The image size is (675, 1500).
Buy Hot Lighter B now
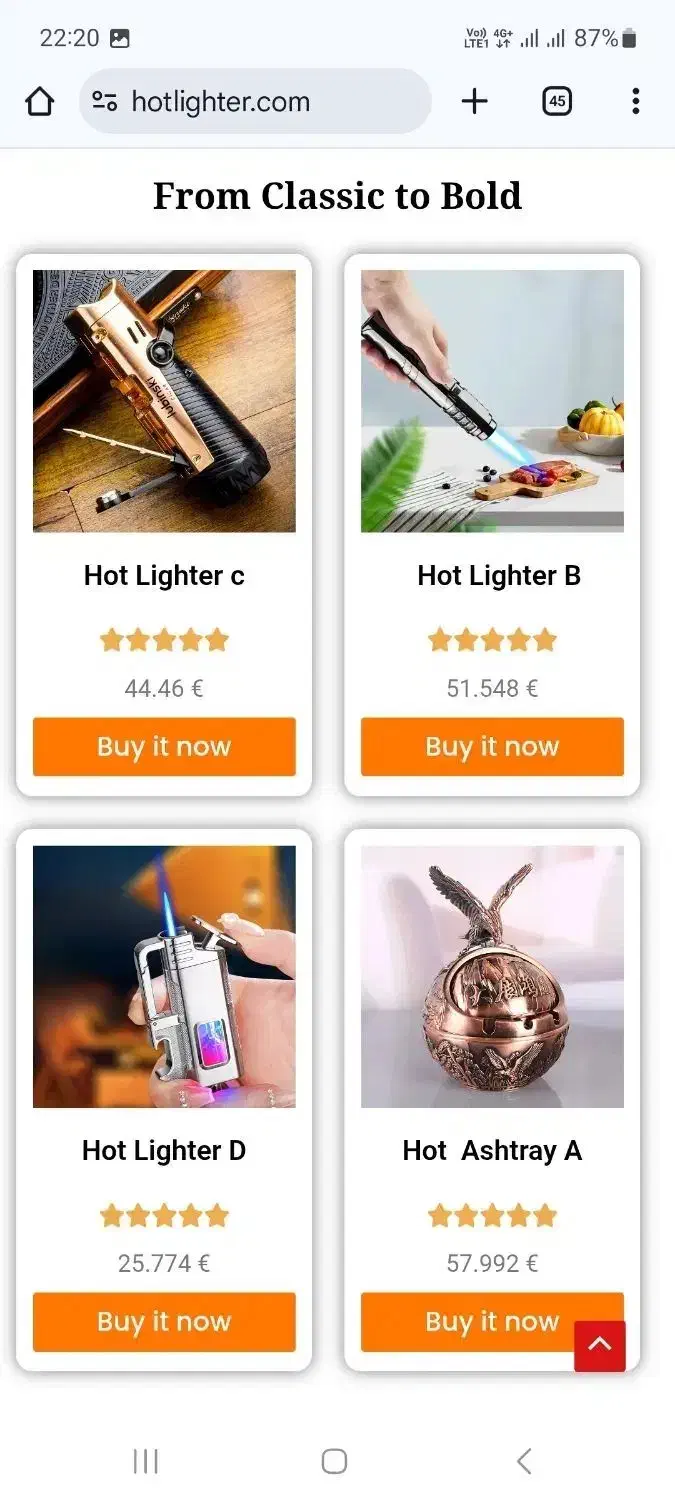point(492,746)
